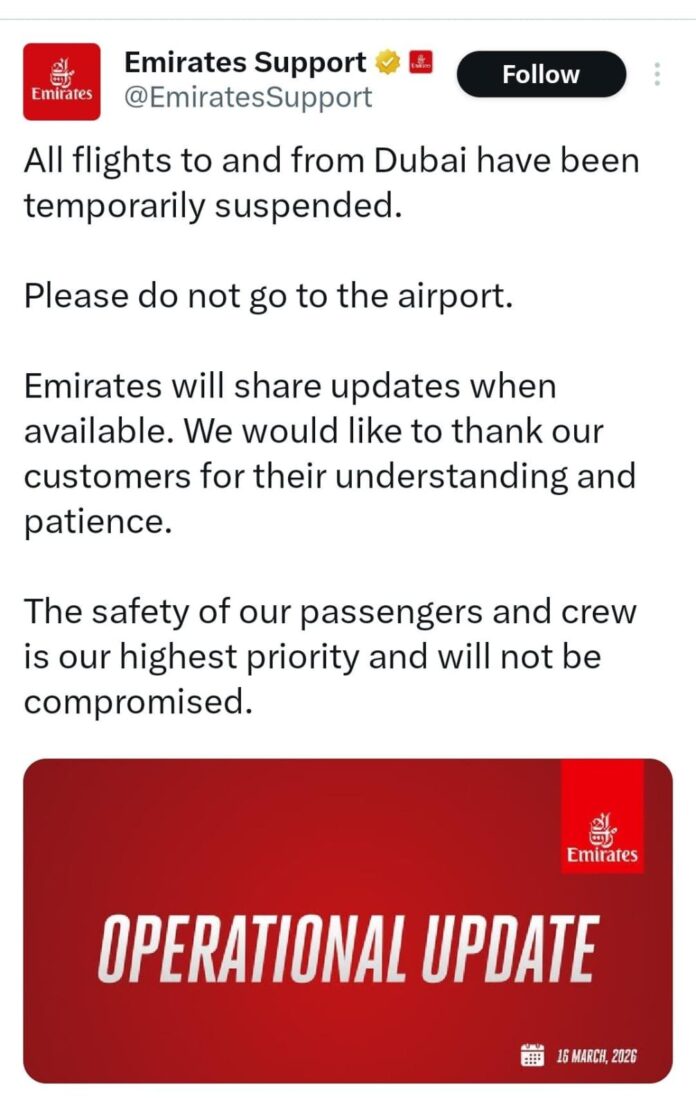The width and height of the screenshot is (696, 1108).
Task: Open the @EmiratesSupport profile handle
Action: coord(247,97)
